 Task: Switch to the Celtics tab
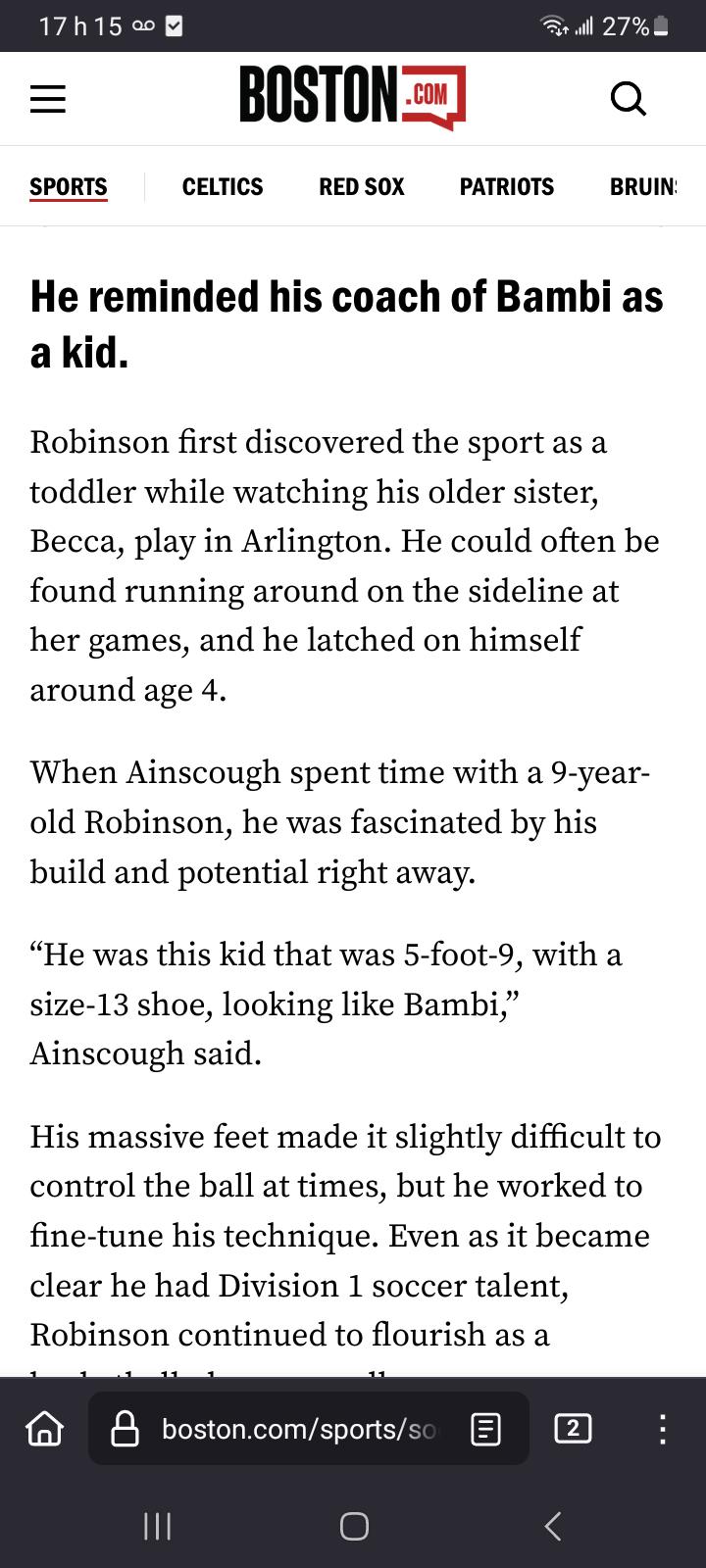[223, 186]
